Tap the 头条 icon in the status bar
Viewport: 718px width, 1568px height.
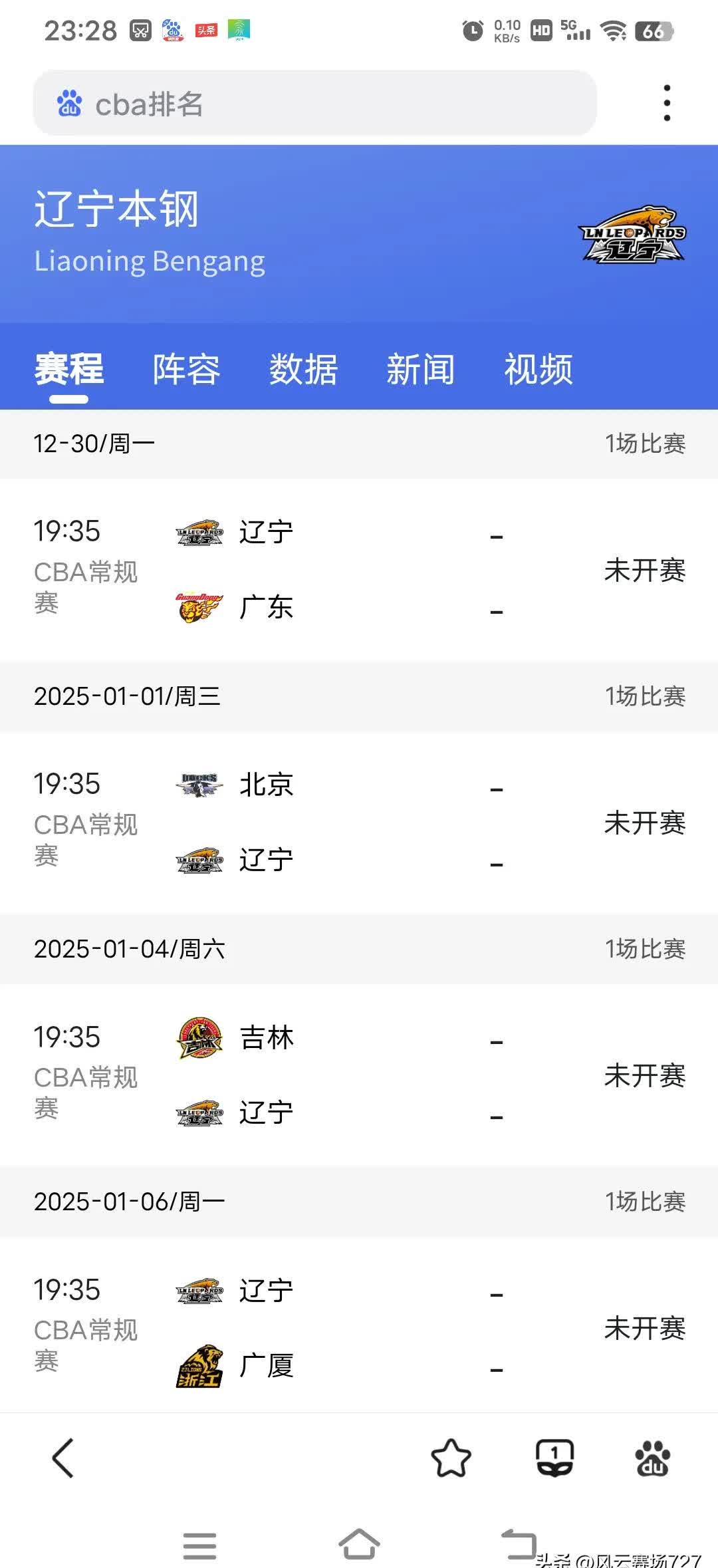(x=203, y=29)
